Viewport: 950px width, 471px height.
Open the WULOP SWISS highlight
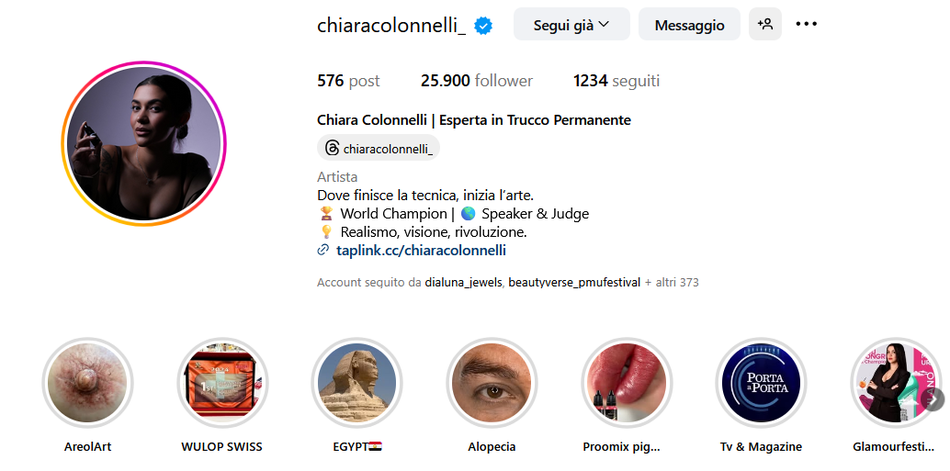222,385
